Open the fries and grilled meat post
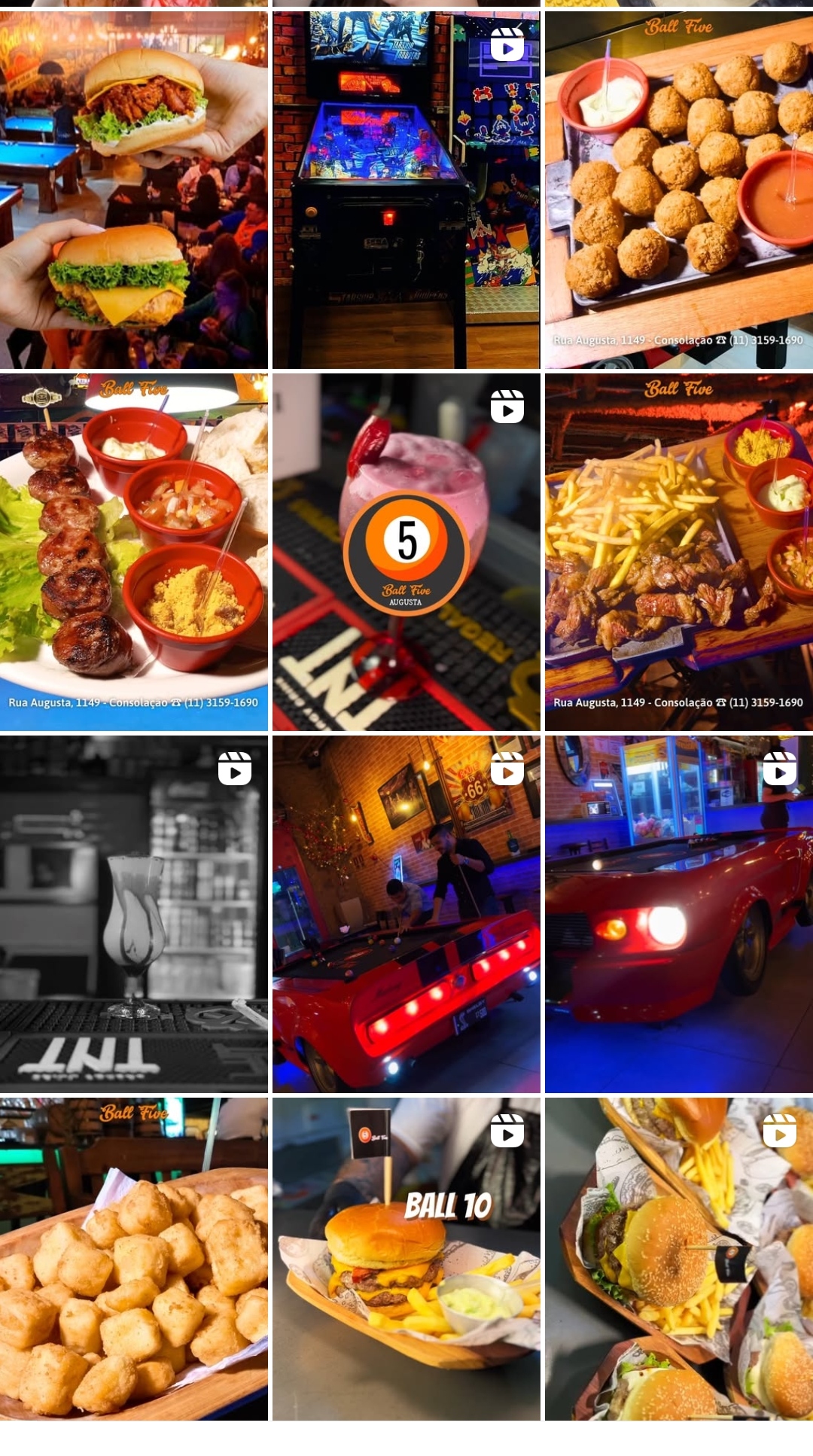 (x=678, y=552)
